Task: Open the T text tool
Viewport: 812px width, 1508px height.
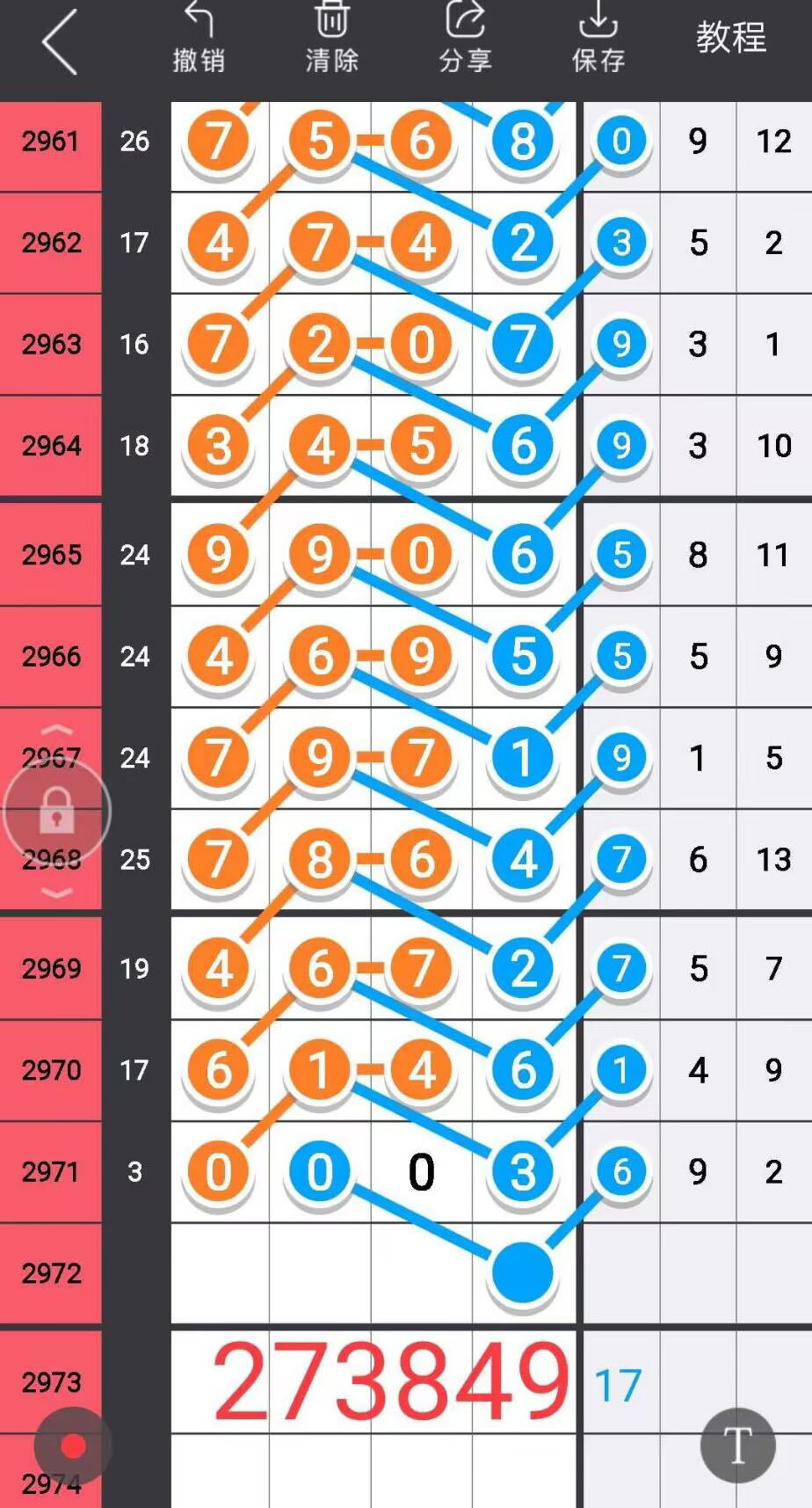Action: pyautogui.click(x=737, y=1446)
